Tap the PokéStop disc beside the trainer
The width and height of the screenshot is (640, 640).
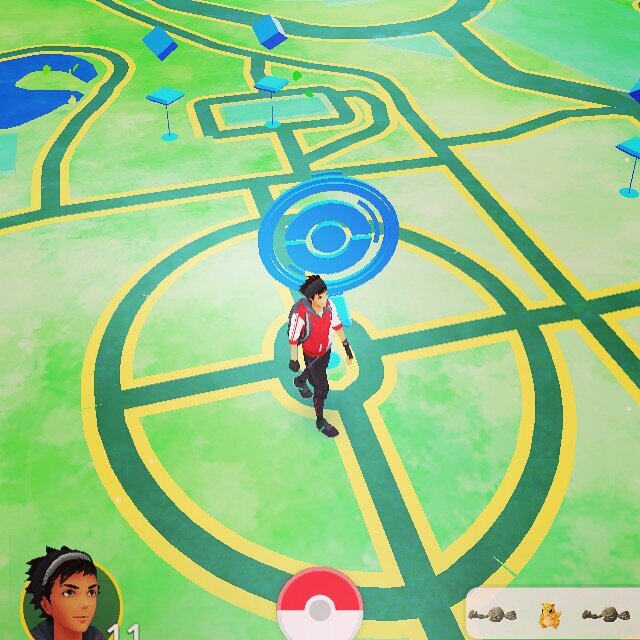[327, 235]
